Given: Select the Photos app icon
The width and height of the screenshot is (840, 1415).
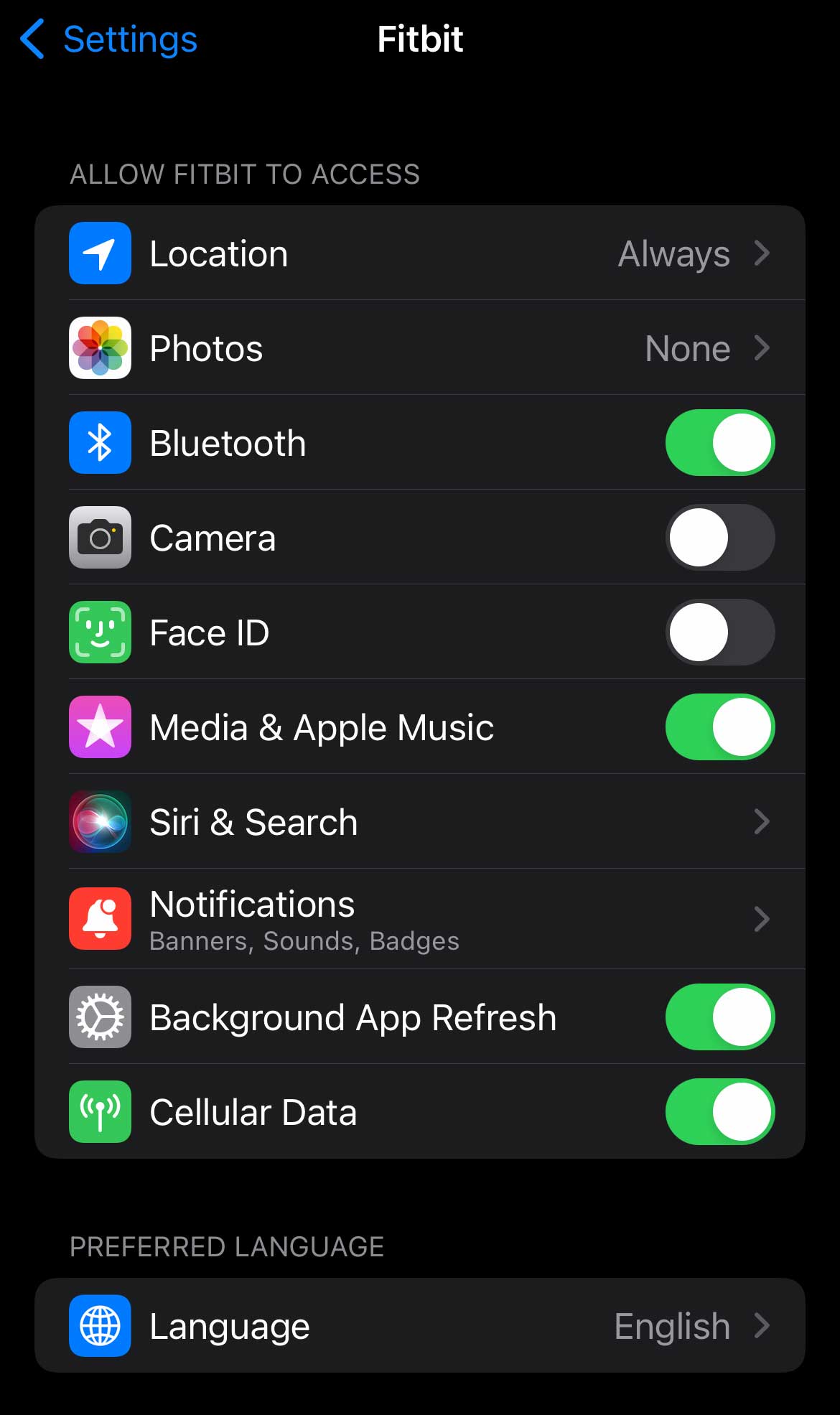Looking at the screenshot, I should [100, 347].
